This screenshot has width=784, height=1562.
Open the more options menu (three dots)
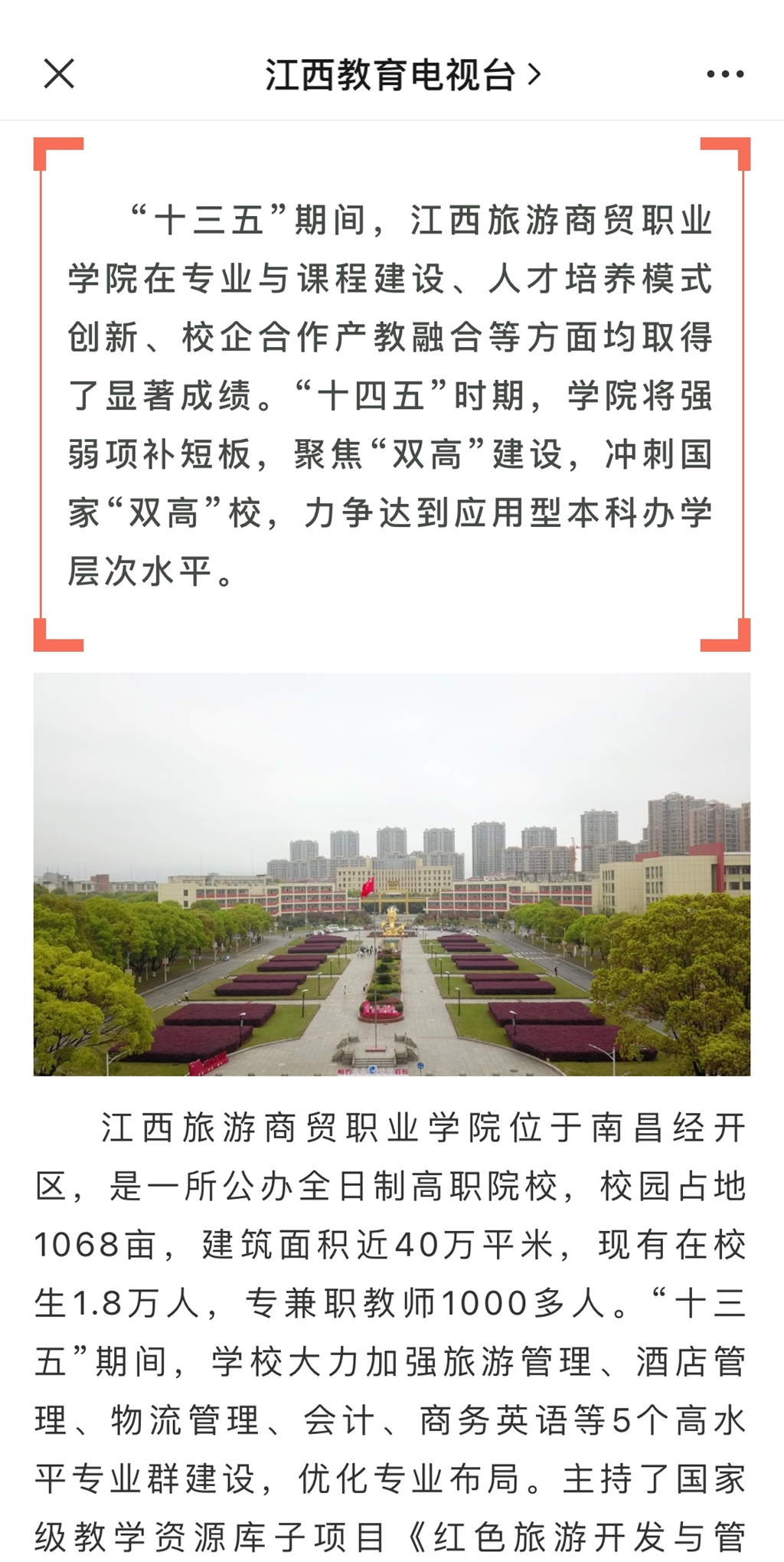click(x=726, y=74)
